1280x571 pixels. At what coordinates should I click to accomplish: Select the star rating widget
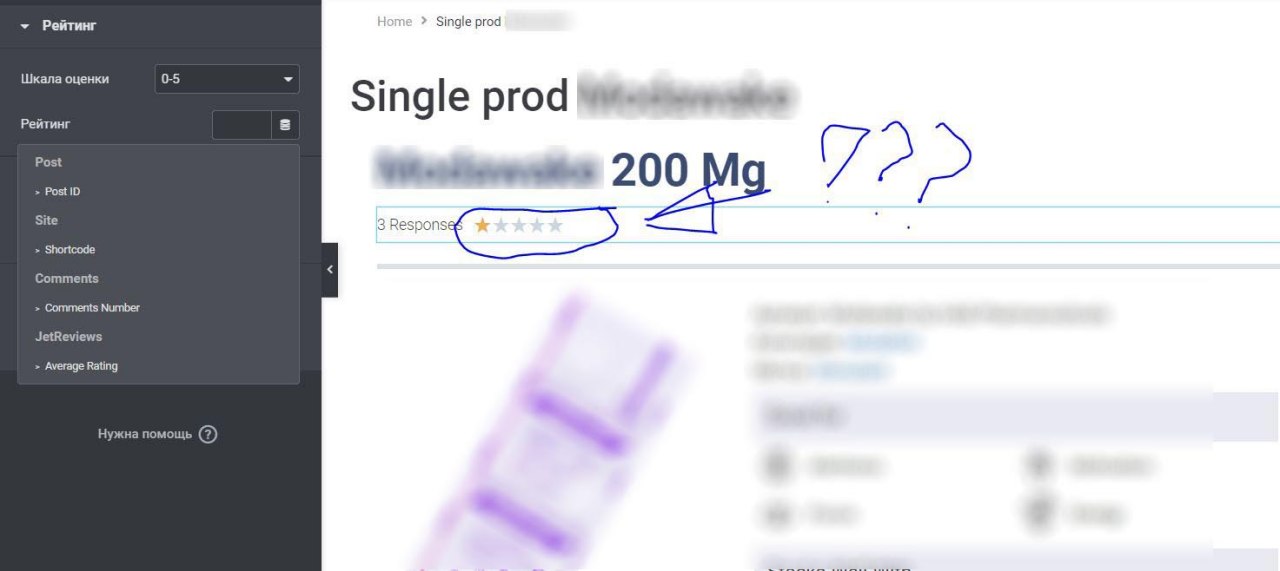[x=519, y=226]
